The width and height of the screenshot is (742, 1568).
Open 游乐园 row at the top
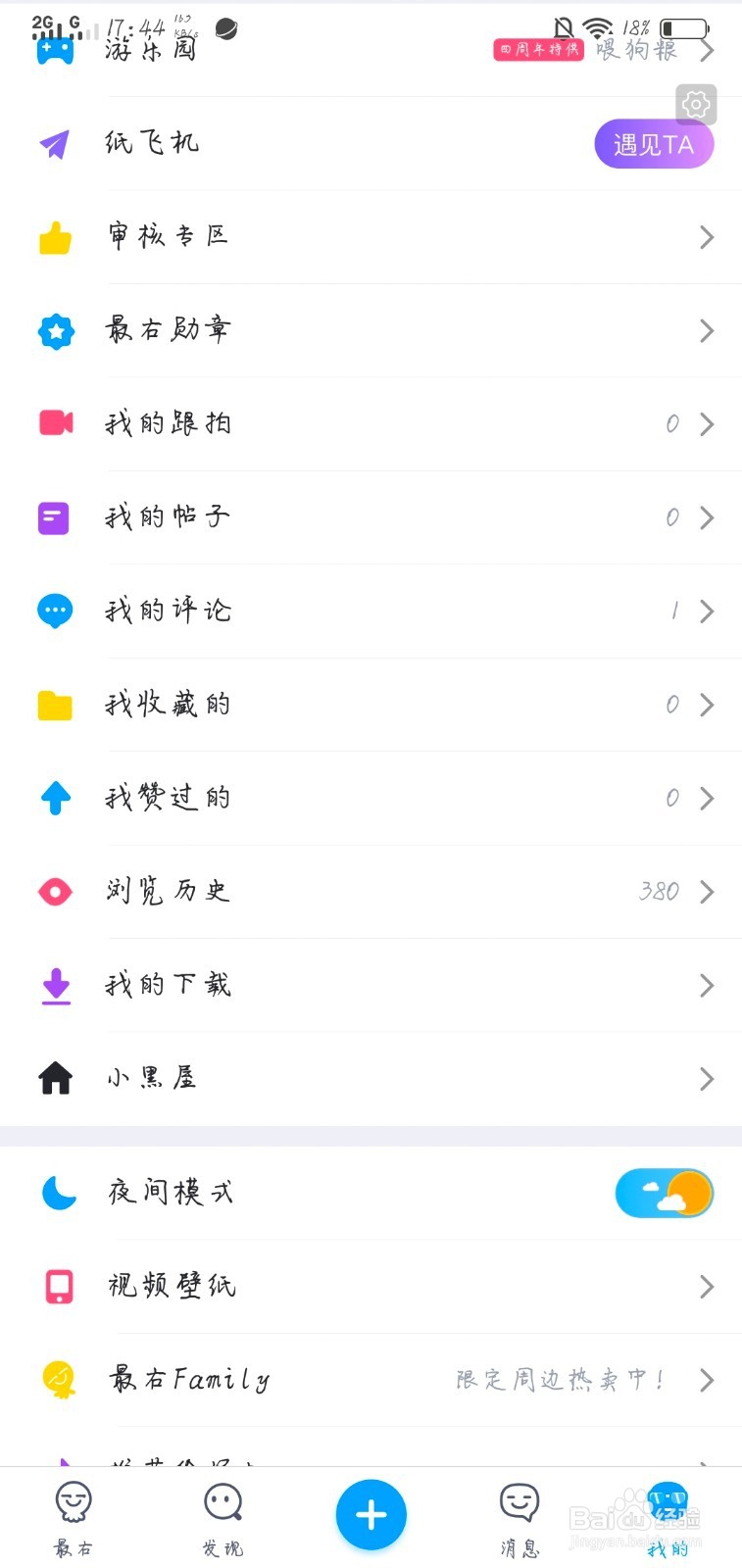[x=371, y=49]
